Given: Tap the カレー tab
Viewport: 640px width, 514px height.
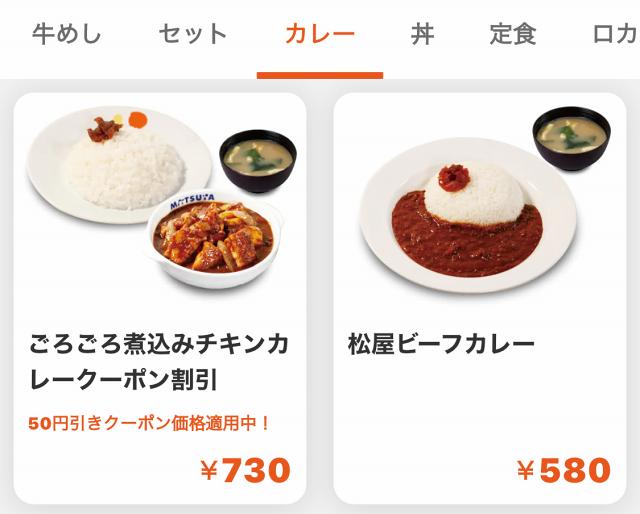Looking at the screenshot, I should pyautogui.click(x=320, y=35).
